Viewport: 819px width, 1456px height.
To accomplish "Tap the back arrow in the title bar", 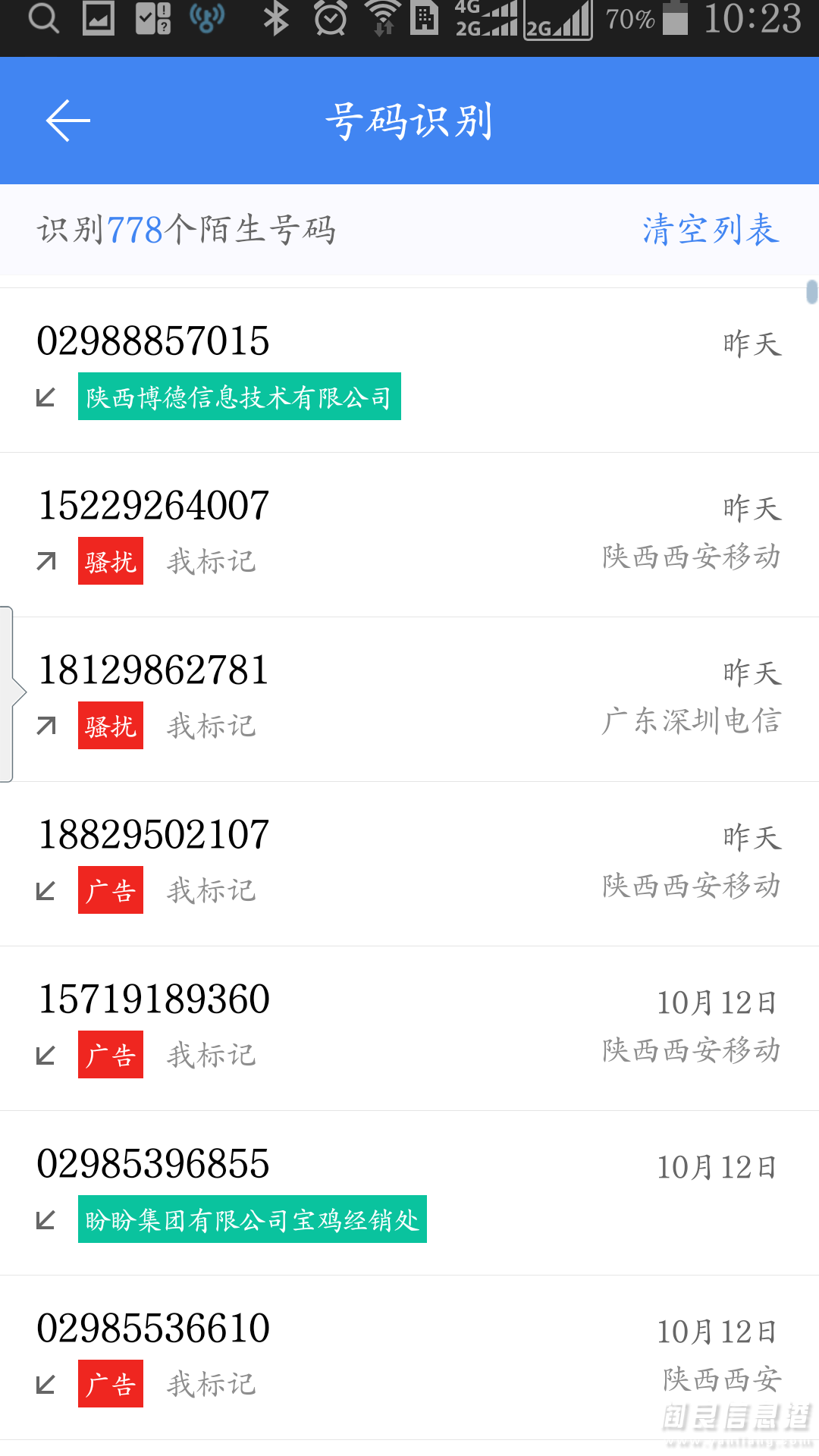I will tap(67, 120).
